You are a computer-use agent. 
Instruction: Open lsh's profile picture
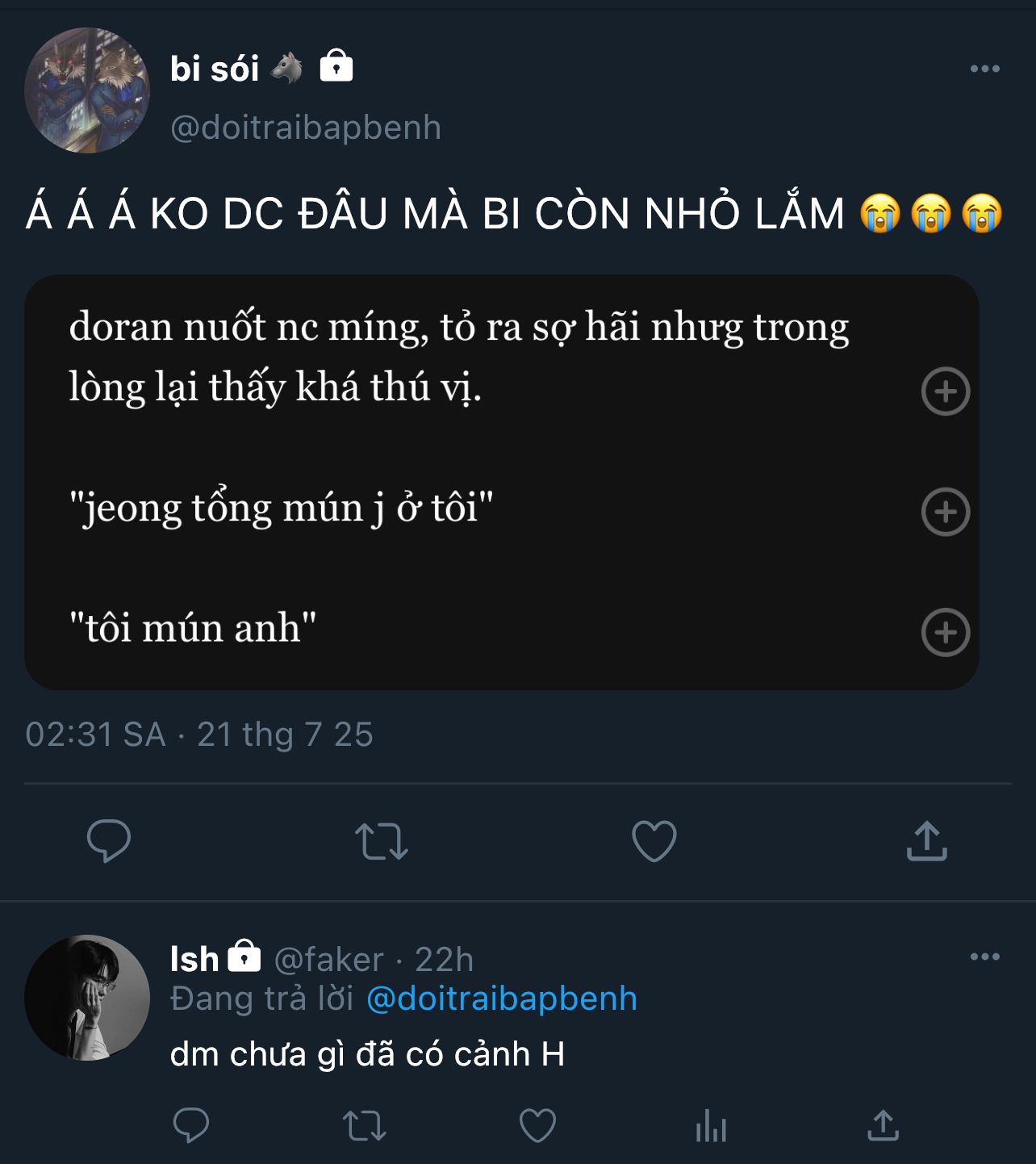[x=86, y=998]
